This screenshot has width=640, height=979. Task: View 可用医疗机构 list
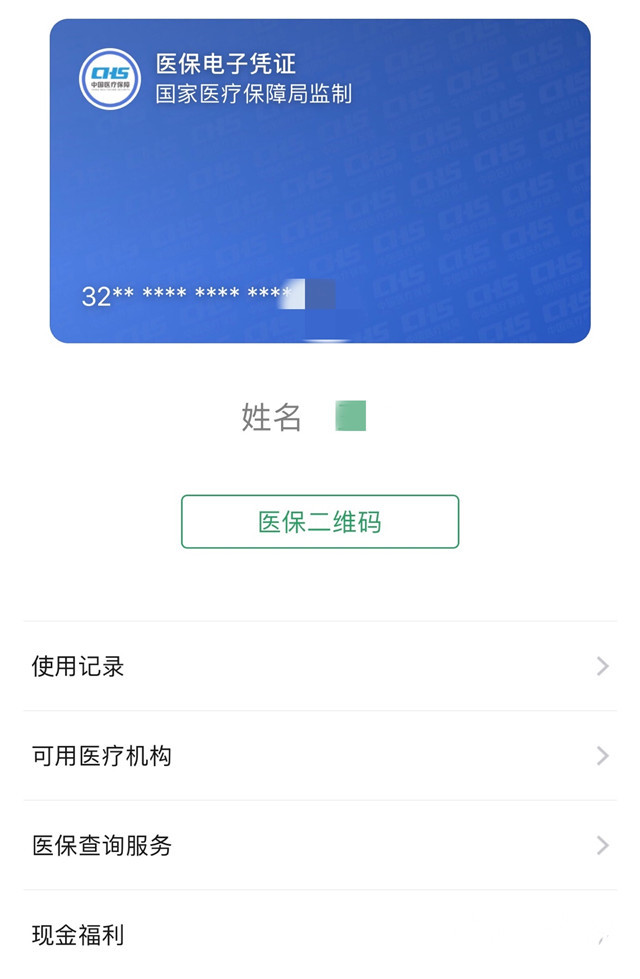click(320, 756)
